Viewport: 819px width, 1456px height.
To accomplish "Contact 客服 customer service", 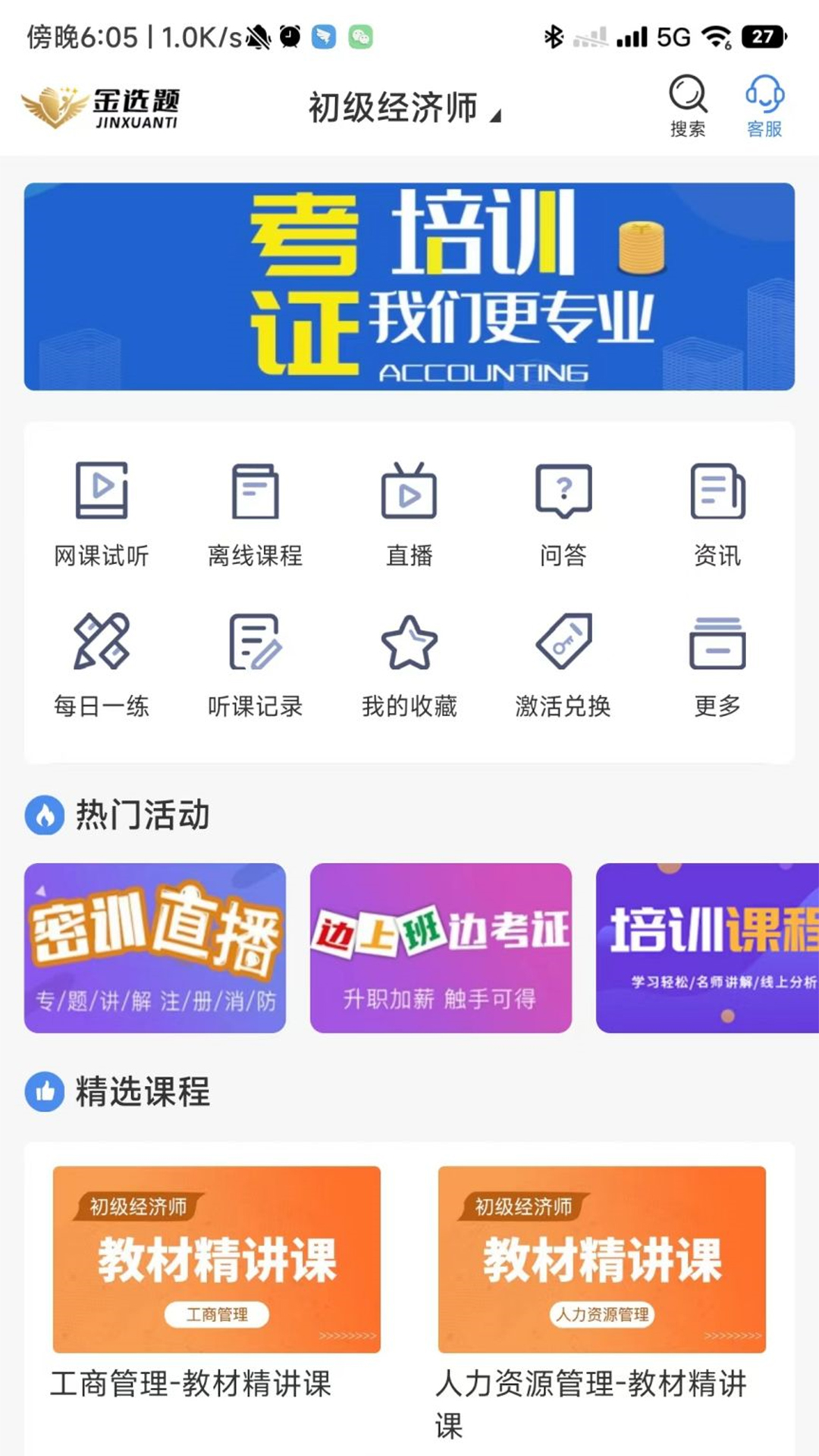I will [766, 106].
